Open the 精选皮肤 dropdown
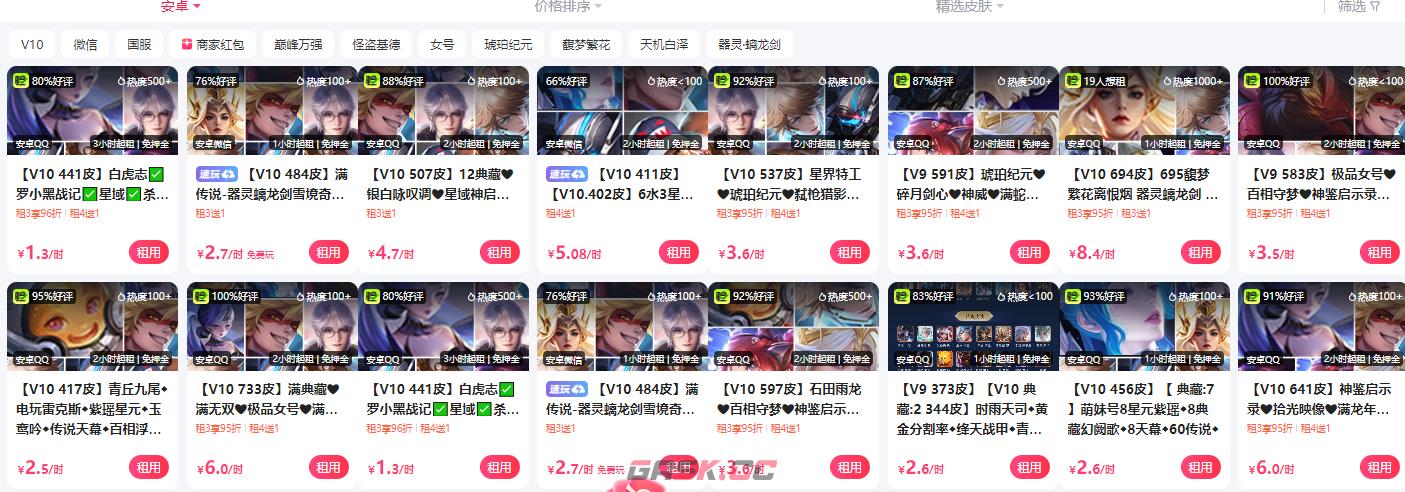Screen dimensions: 1405x492 click(x=968, y=6)
